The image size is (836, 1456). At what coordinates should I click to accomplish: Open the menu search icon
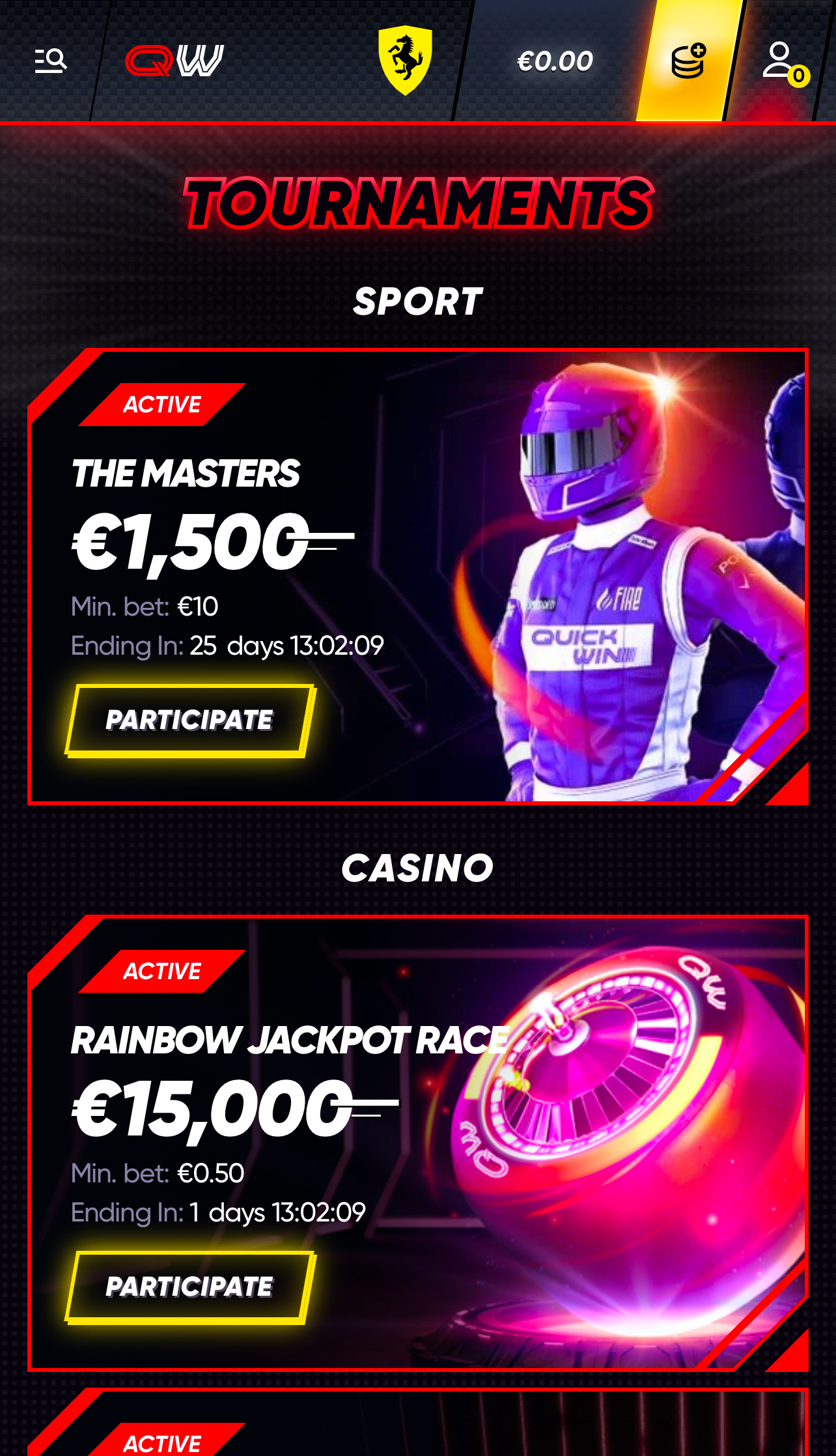pos(50,61)
